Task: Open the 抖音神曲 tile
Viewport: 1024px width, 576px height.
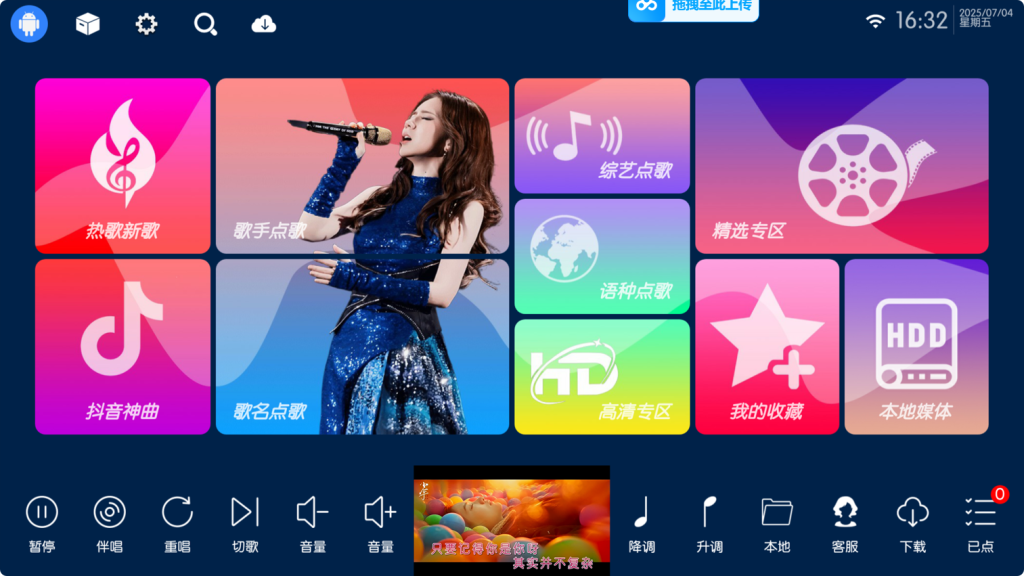Action: [122, 346]
